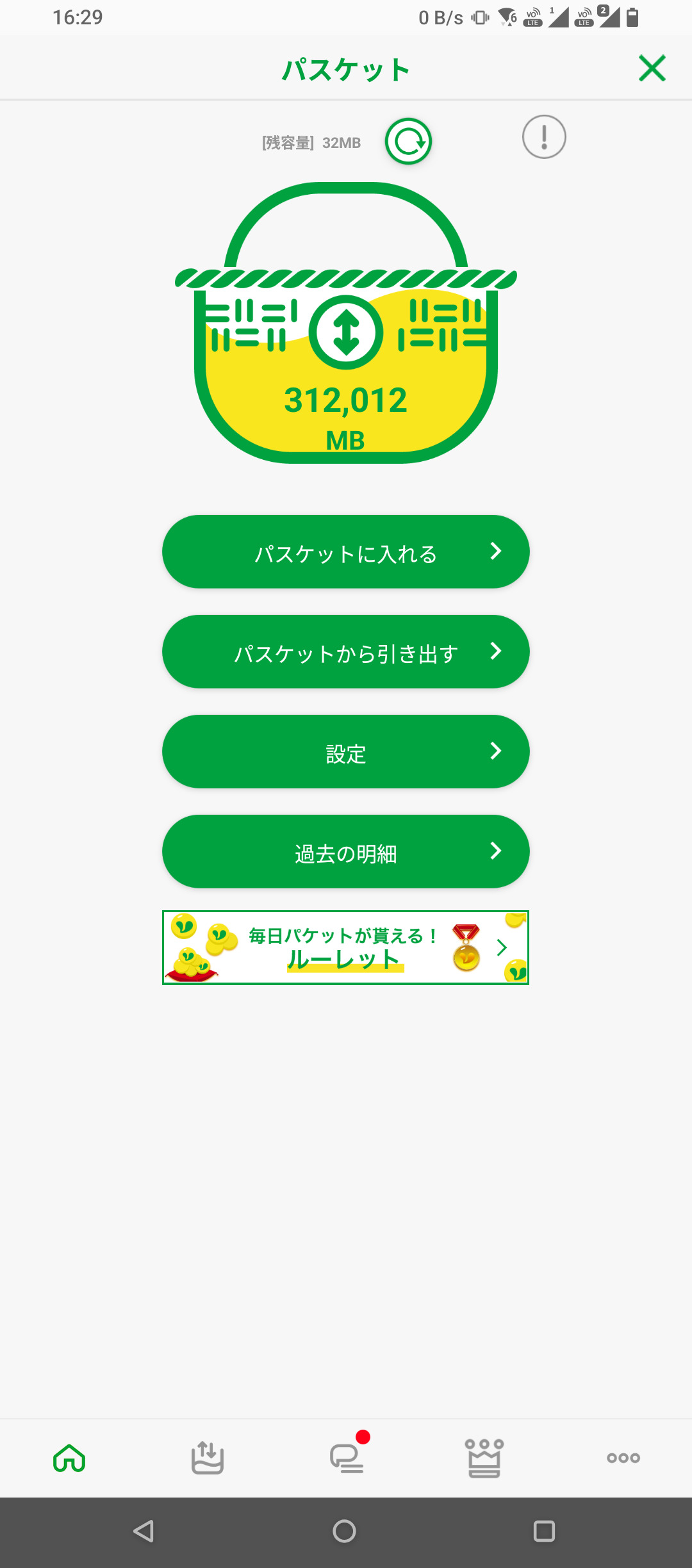Screen dimensions: 692x1568
Task: Tap the basket up-down arrow icon
Action: (346, 332)
